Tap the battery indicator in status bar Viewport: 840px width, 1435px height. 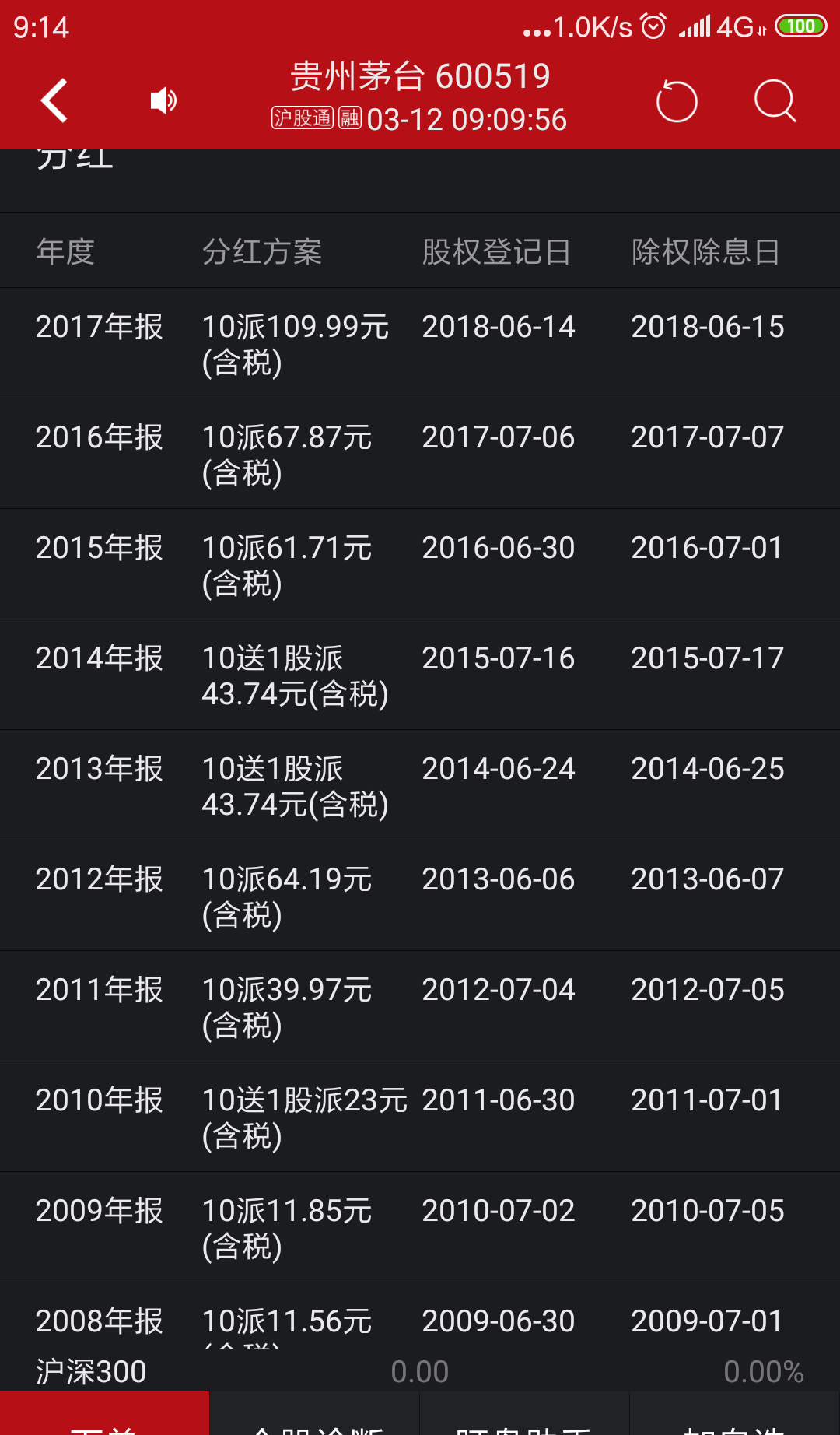click(800, 26)
